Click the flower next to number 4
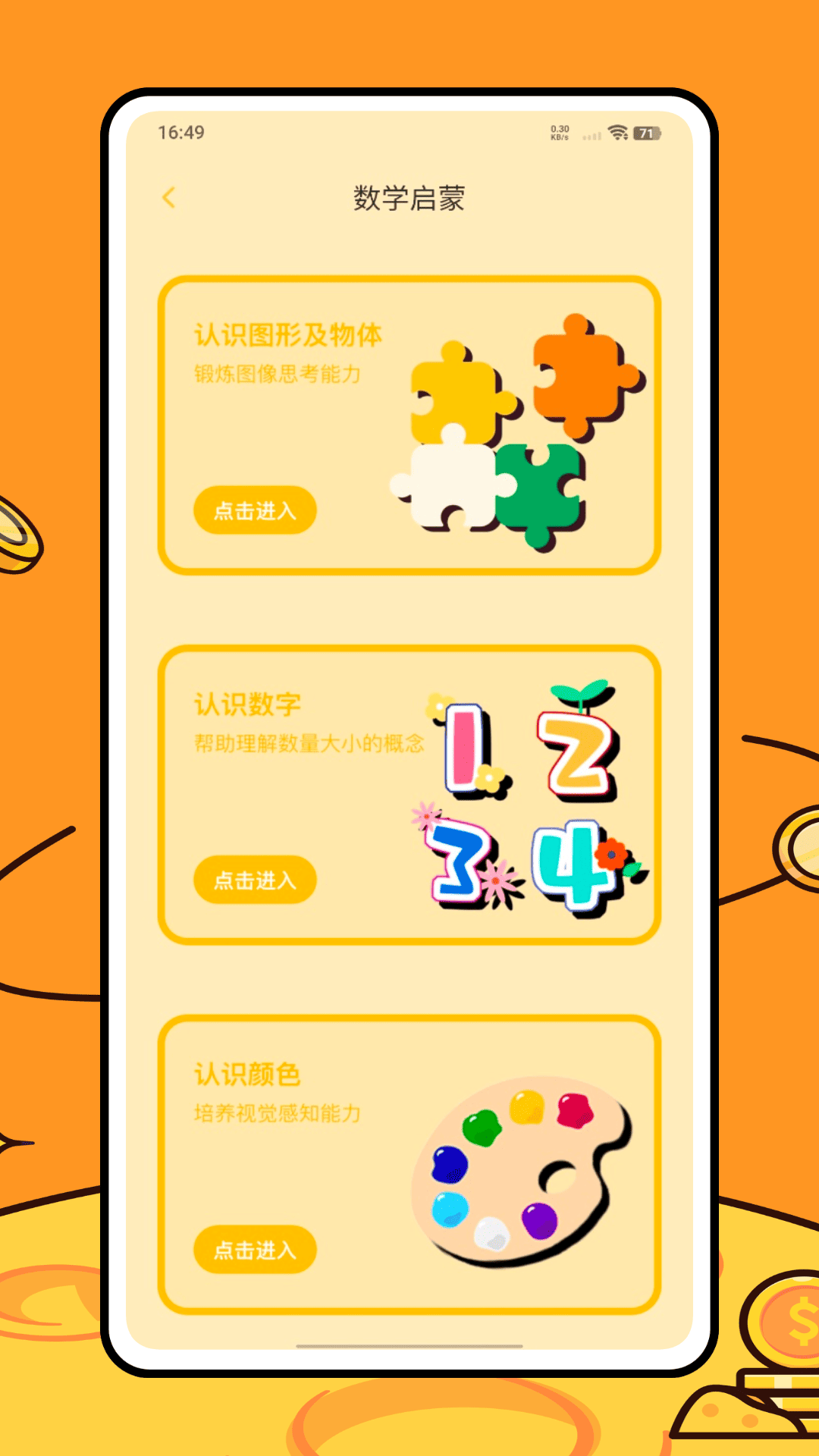Image resolution: width=819 pixels, height=1456 pixels. click(x=610, y=854)
